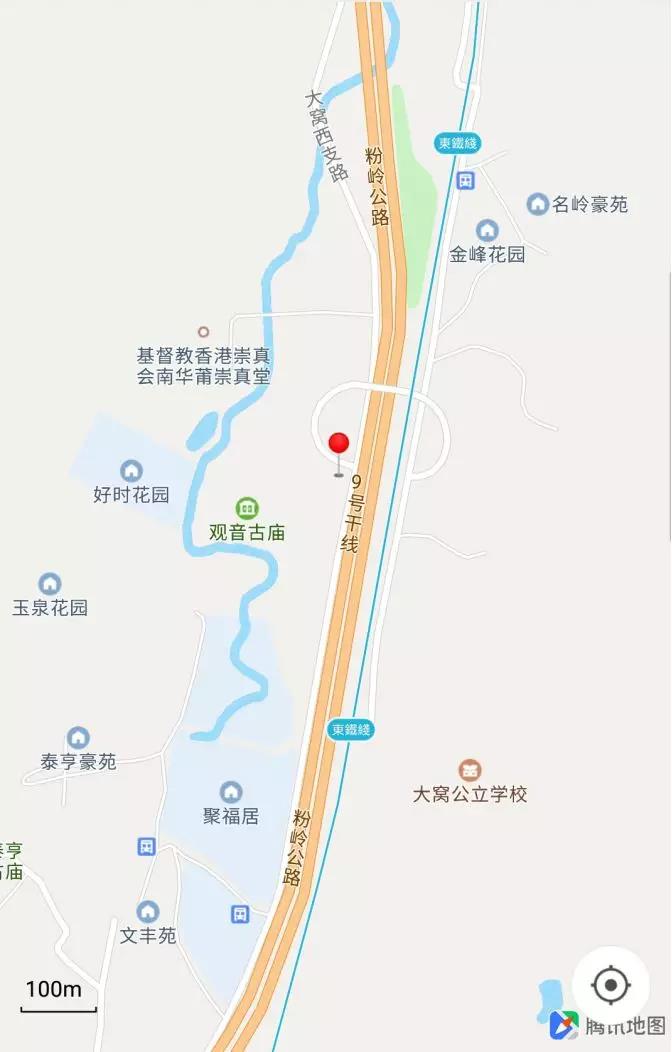Screen dimensions: 672x1052
Task: Tap the red location pin
Action: click(x=339, y=445)
